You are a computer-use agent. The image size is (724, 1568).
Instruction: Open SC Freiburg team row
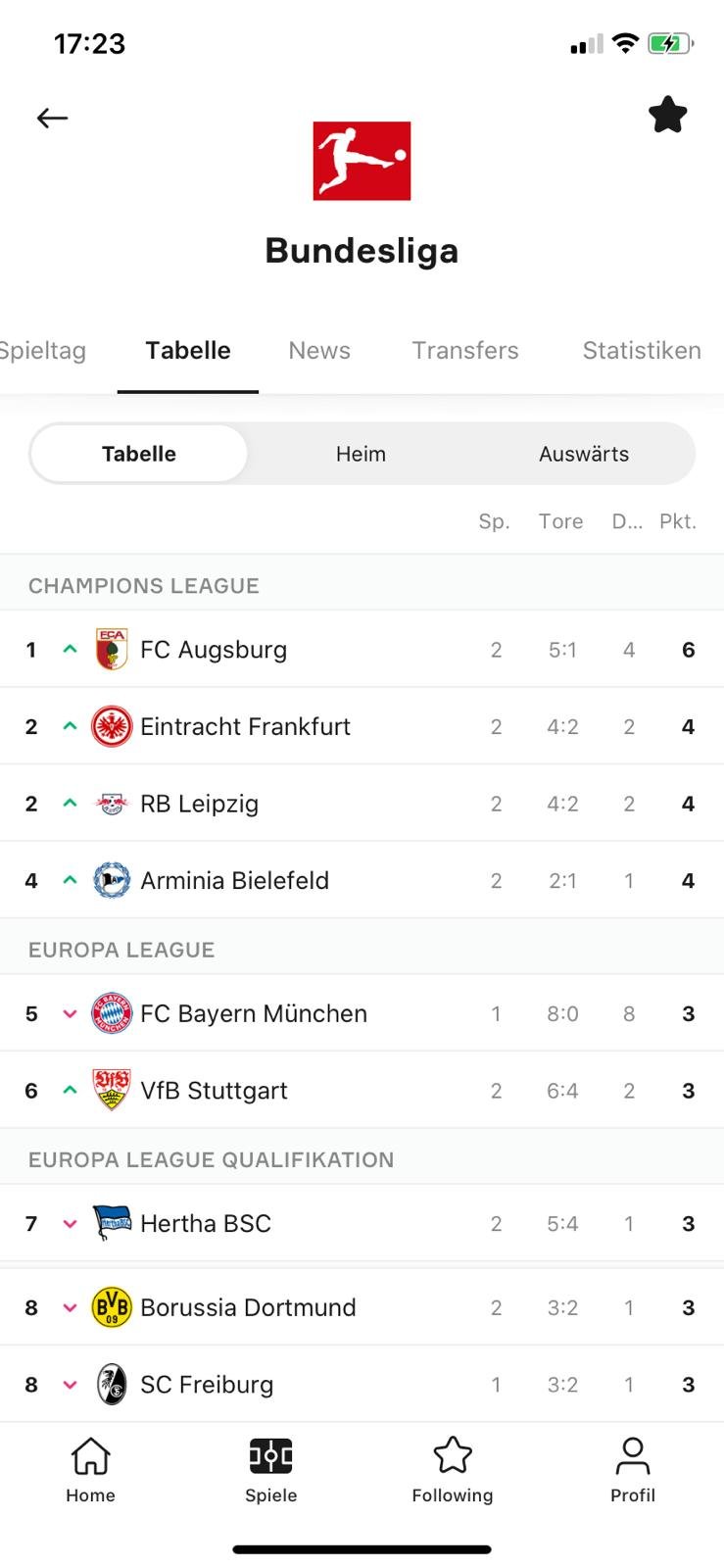362,1384
